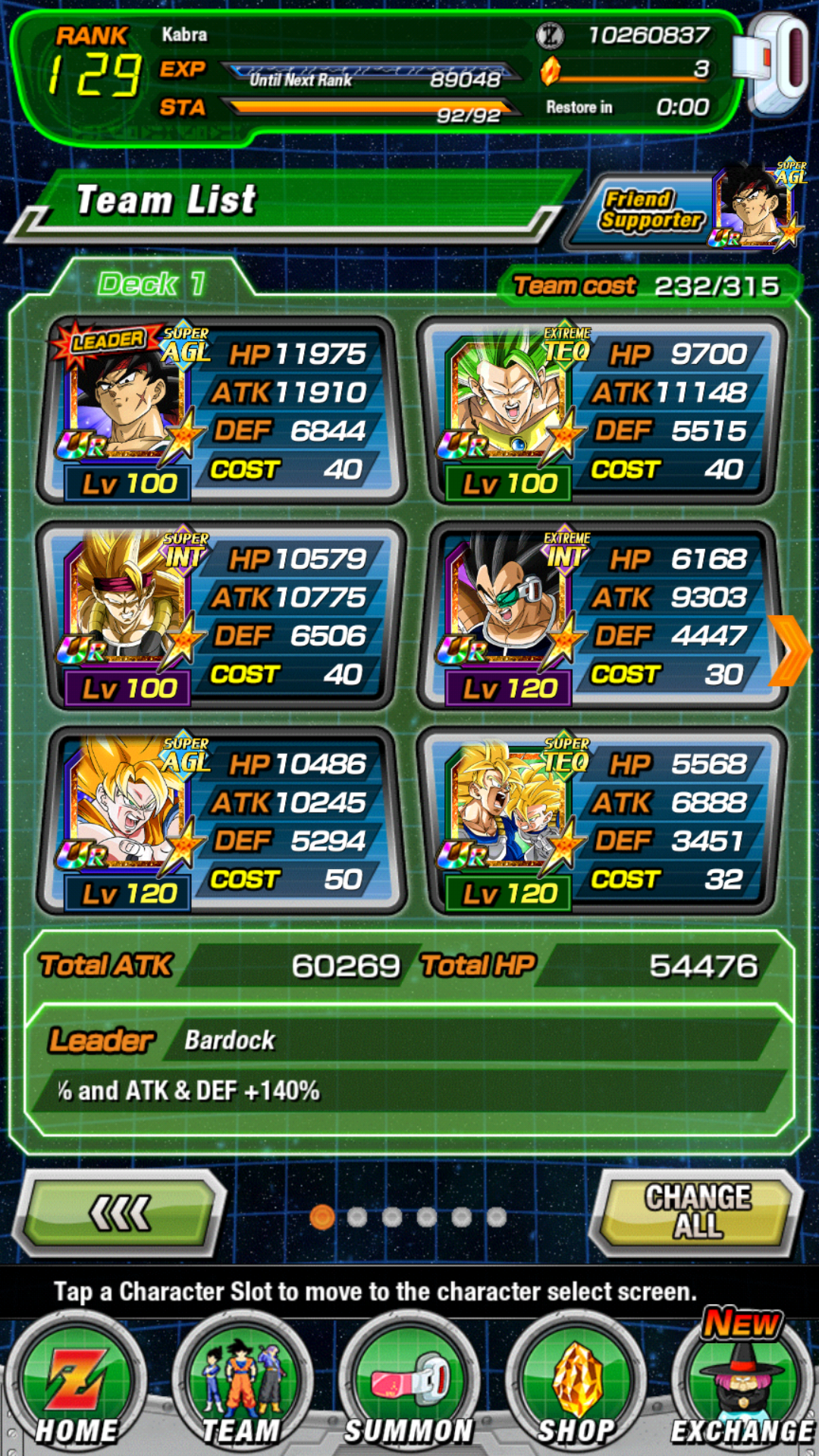This screenshot has height=1456, width=819.
Task: Go to next deck with orange arrow
Action: 790,651
